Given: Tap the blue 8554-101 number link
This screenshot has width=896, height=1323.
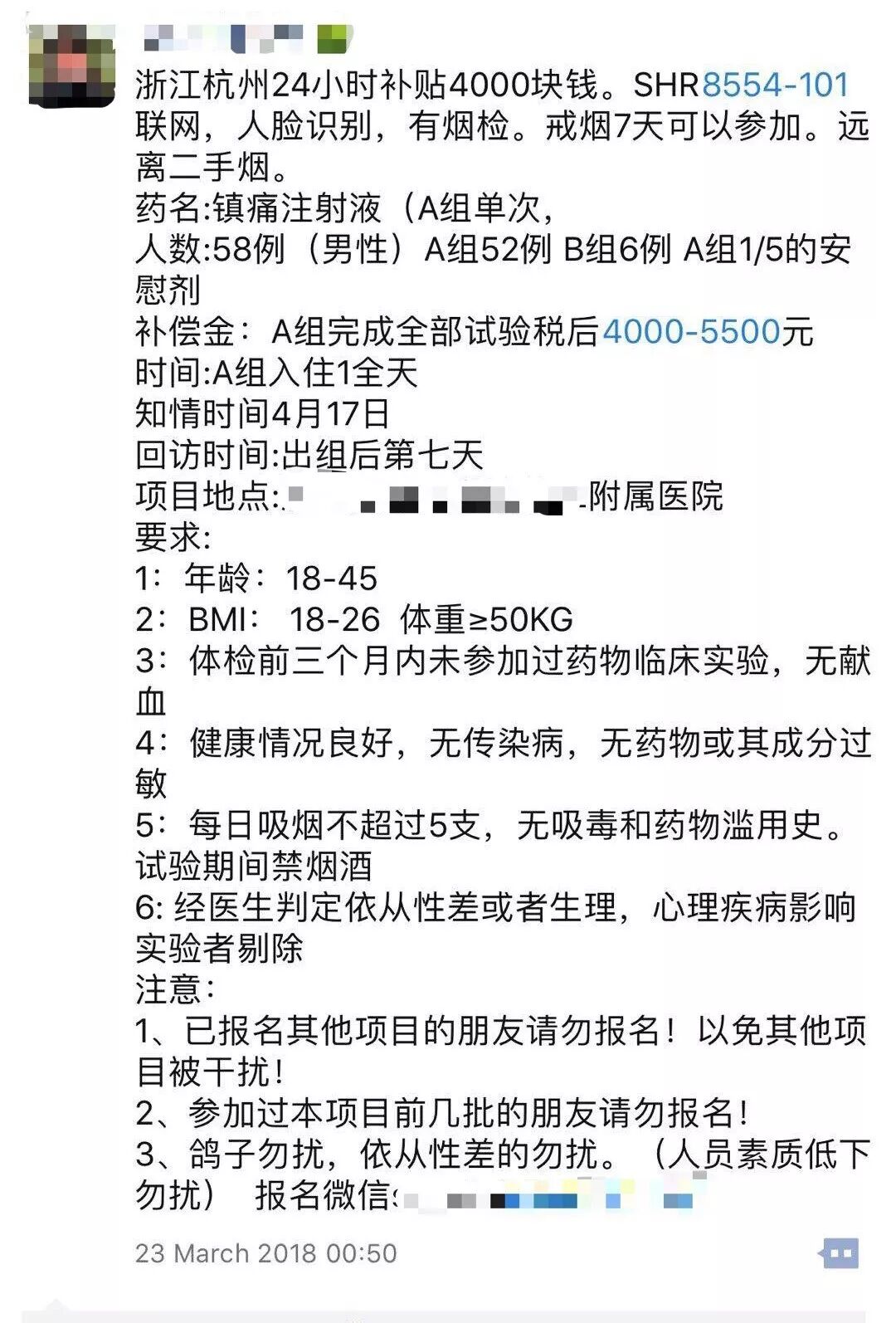Looking at the screenshot, I should point(776,85).
